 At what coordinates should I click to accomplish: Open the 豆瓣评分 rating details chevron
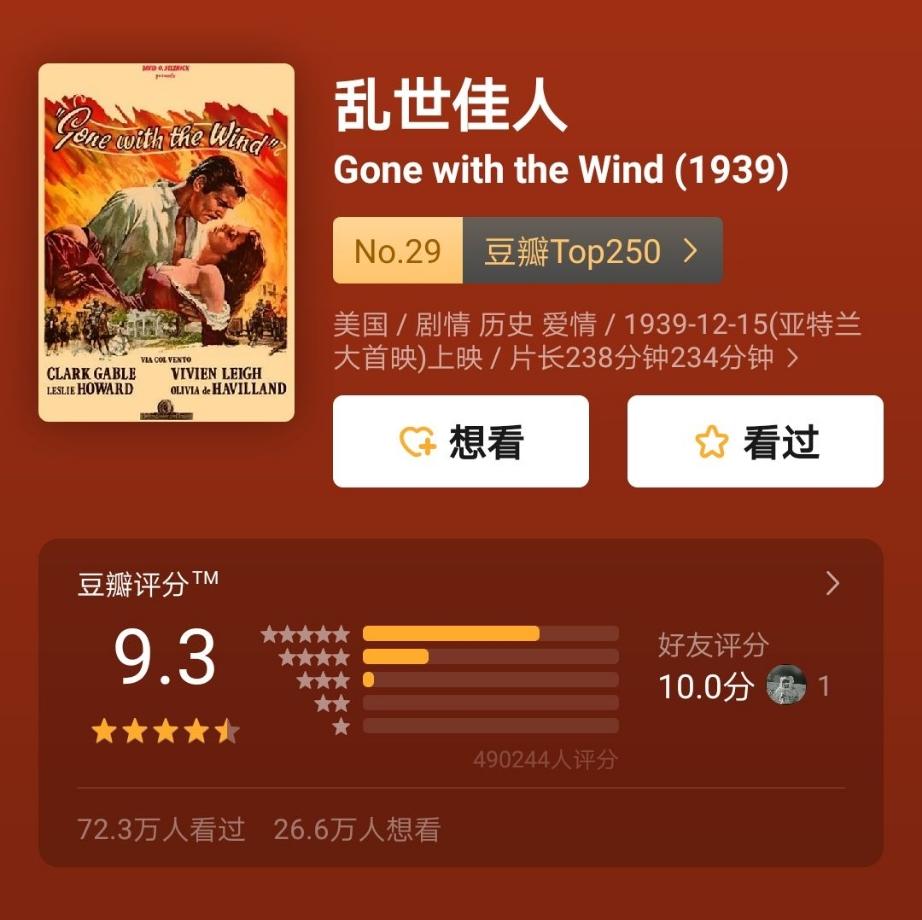click(x=832, y=584)
